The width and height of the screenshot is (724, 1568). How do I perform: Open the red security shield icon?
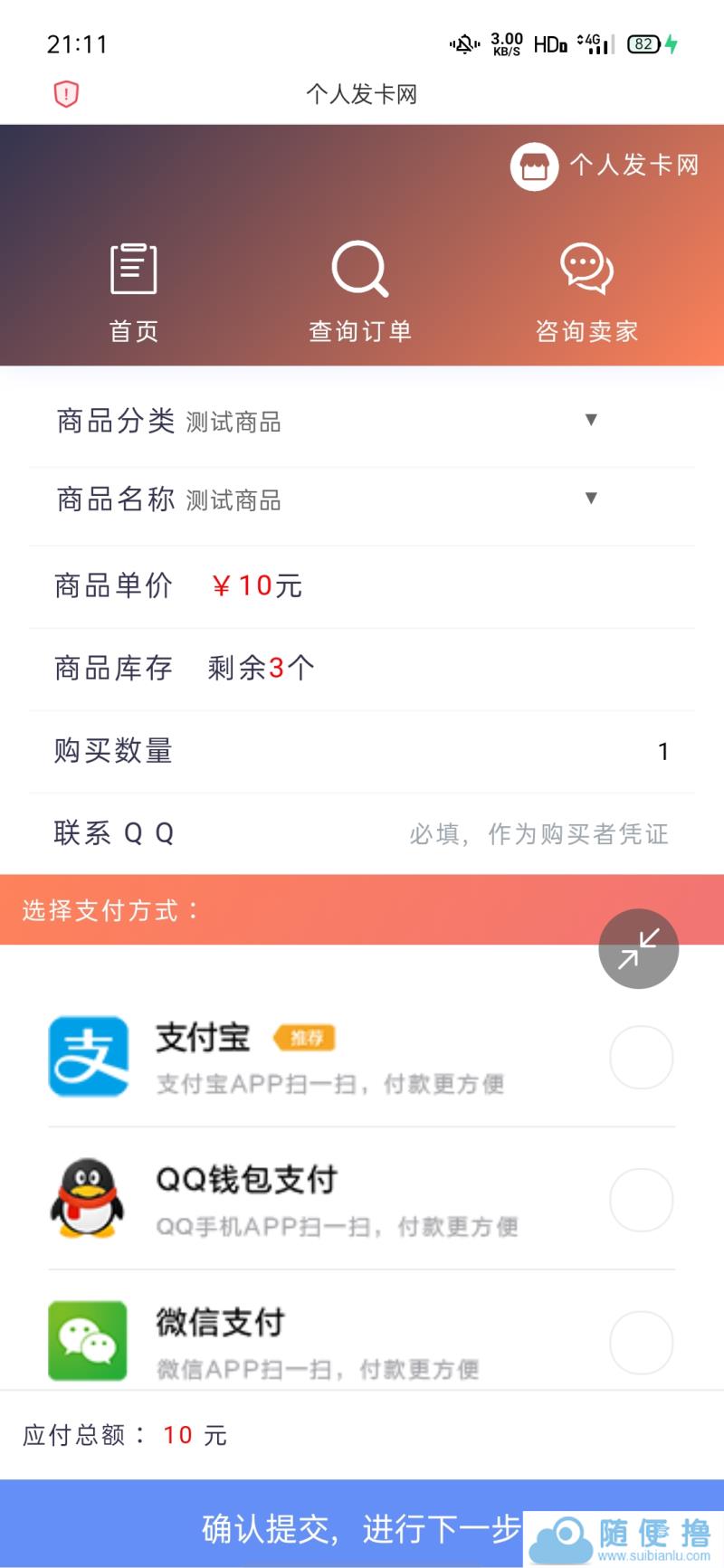coord(66,94)
